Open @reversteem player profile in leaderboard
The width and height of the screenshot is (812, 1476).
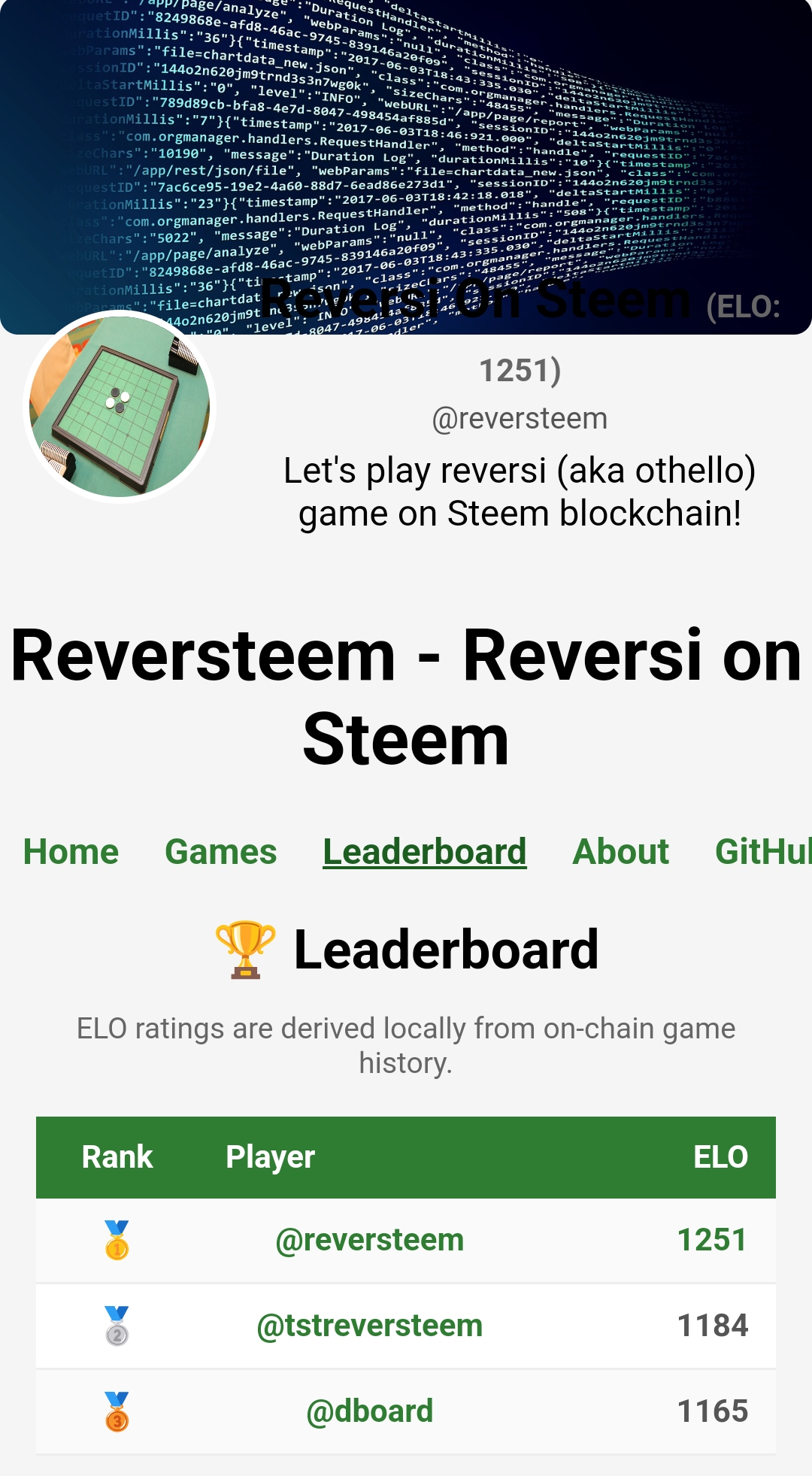coord(370,1240)
